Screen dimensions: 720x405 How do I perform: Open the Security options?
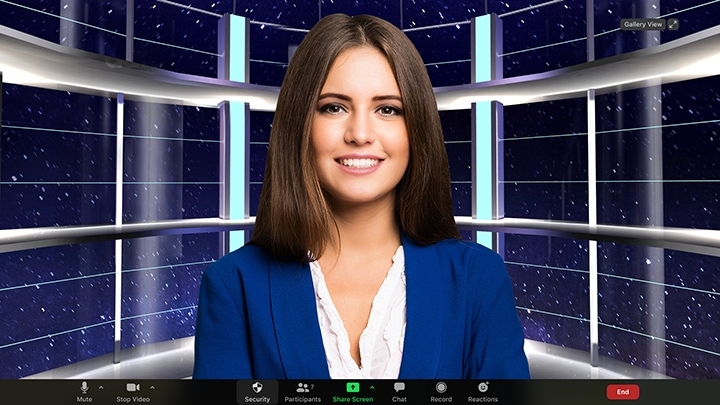pos(257,391)
